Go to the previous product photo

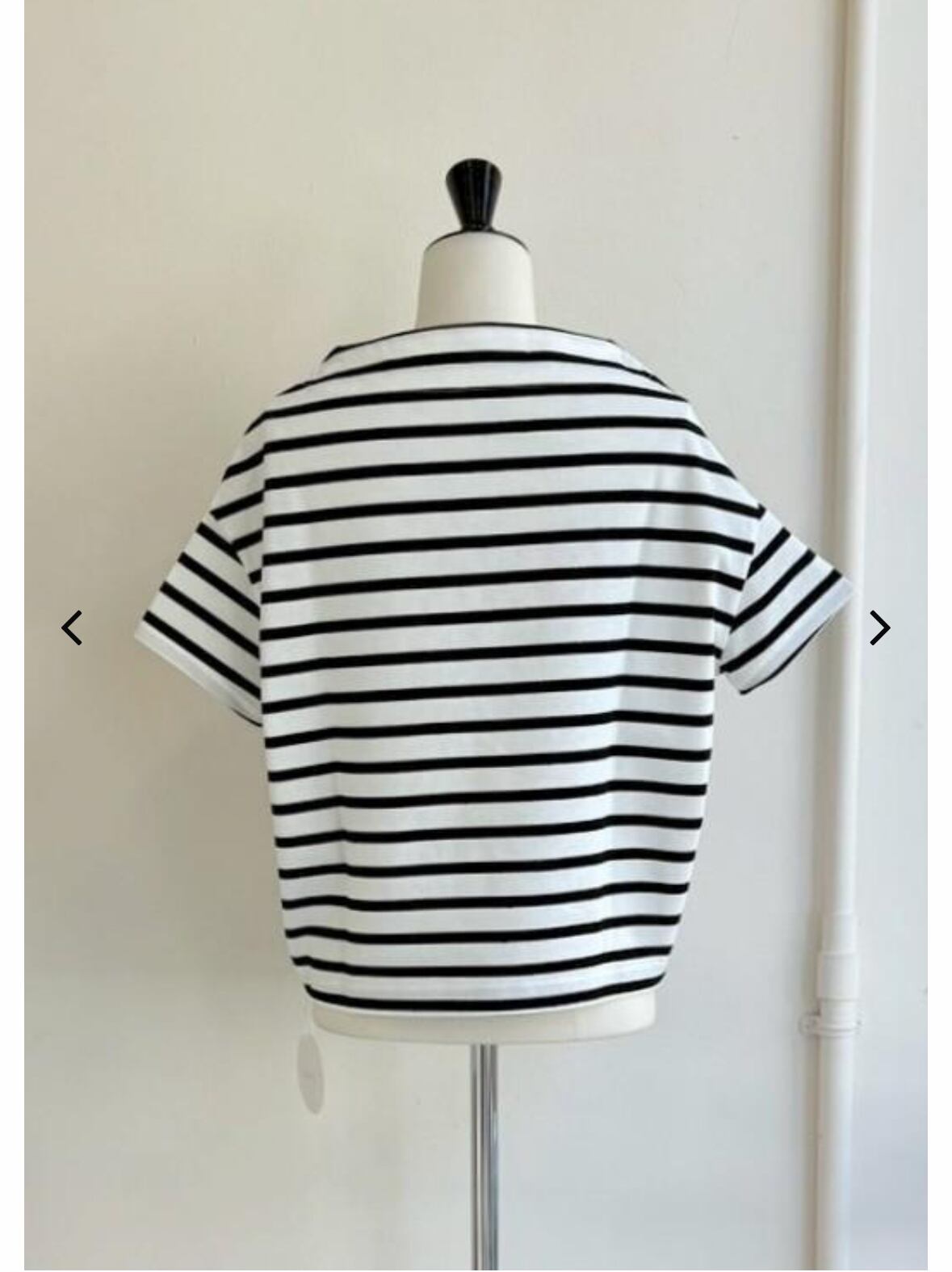(x=72, y=628)
